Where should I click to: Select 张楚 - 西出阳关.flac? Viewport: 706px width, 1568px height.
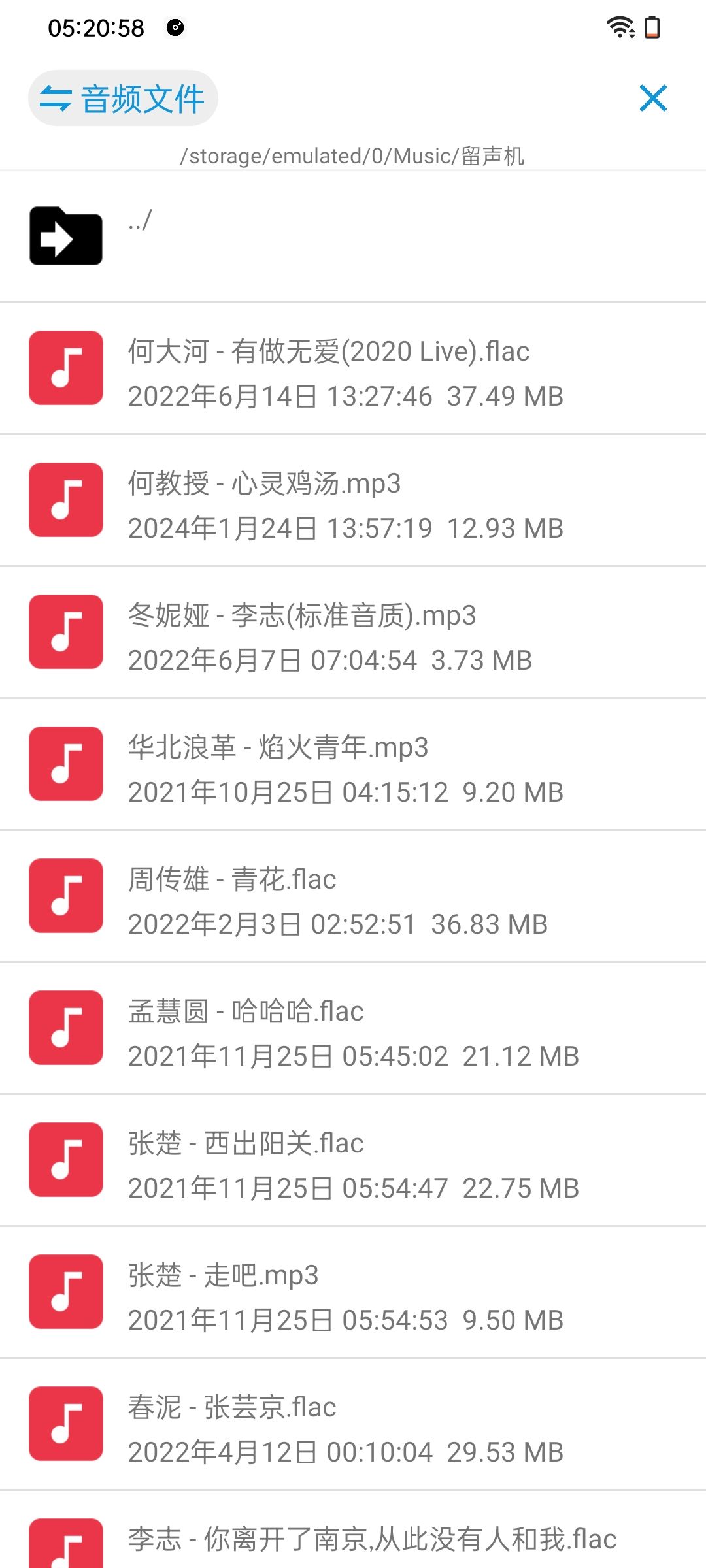pos(353,1161)
